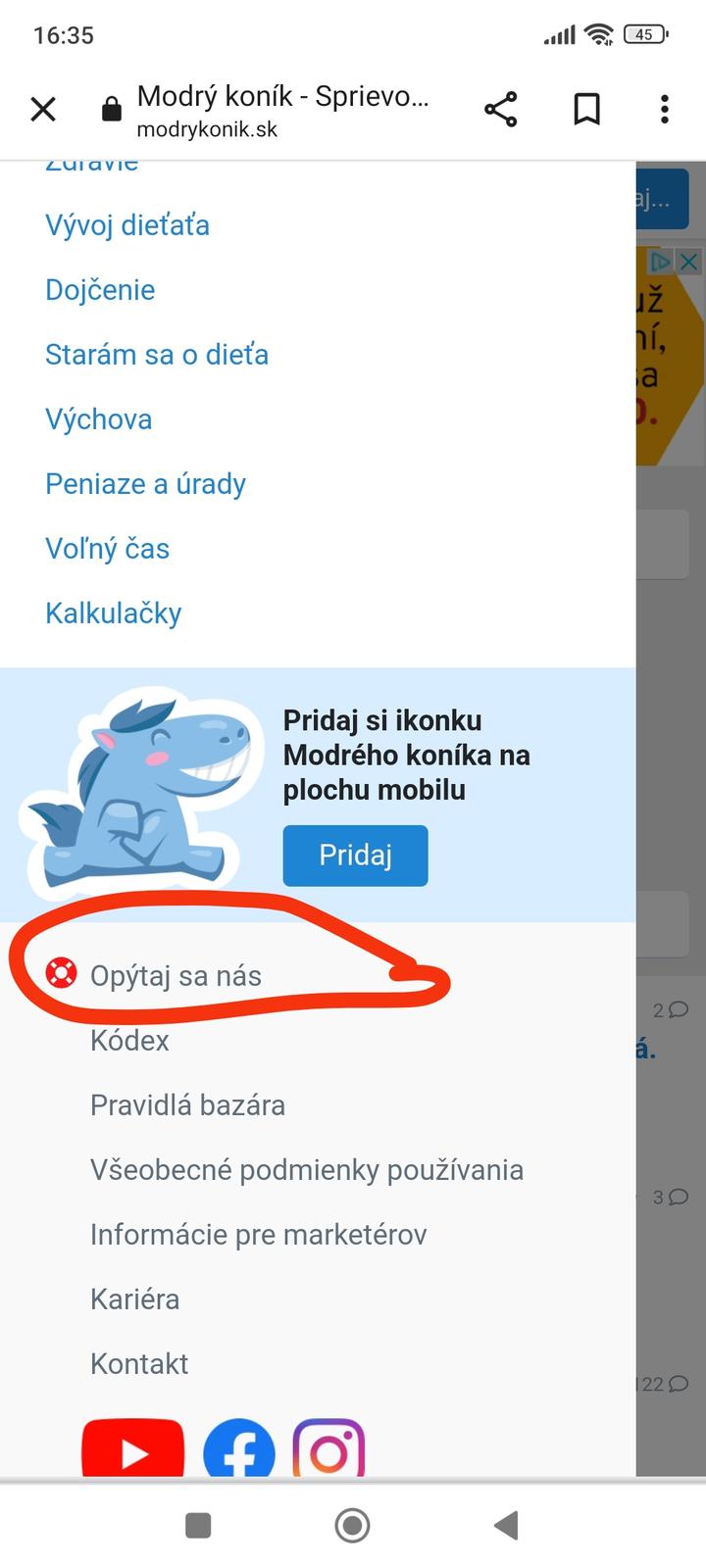
Task: Open the browser overflow menu
Action: point(664,109)
